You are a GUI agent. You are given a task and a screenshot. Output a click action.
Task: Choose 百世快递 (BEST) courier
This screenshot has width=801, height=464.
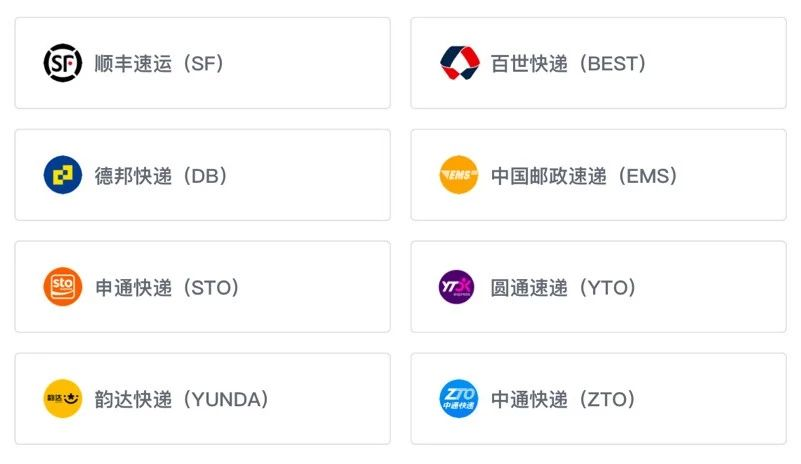click(598, 63)
